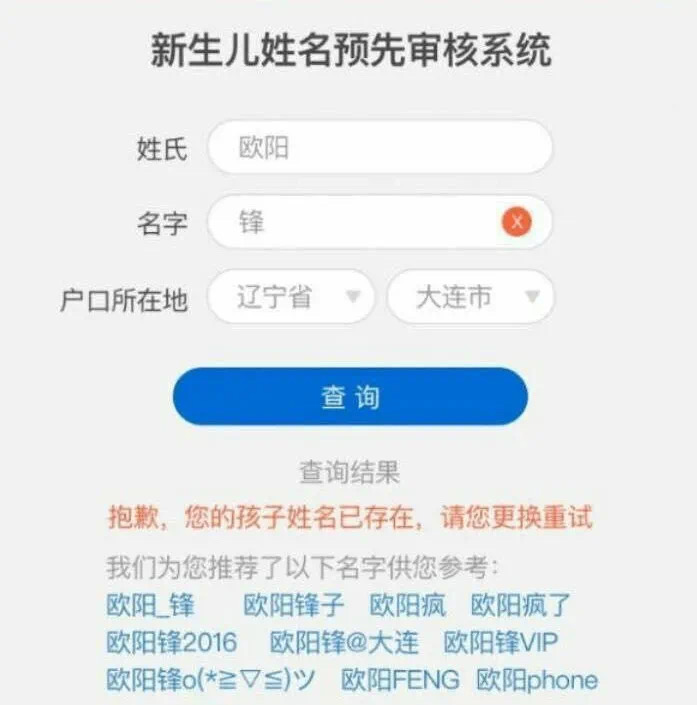Choose suggested name 欧阳phone

(x=537, y=680)
